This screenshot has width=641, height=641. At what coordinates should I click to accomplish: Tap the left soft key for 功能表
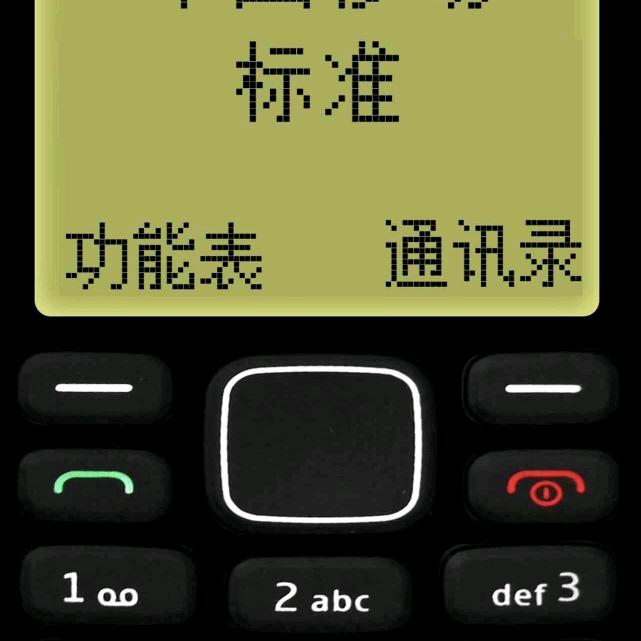click(x=94, y=388)
